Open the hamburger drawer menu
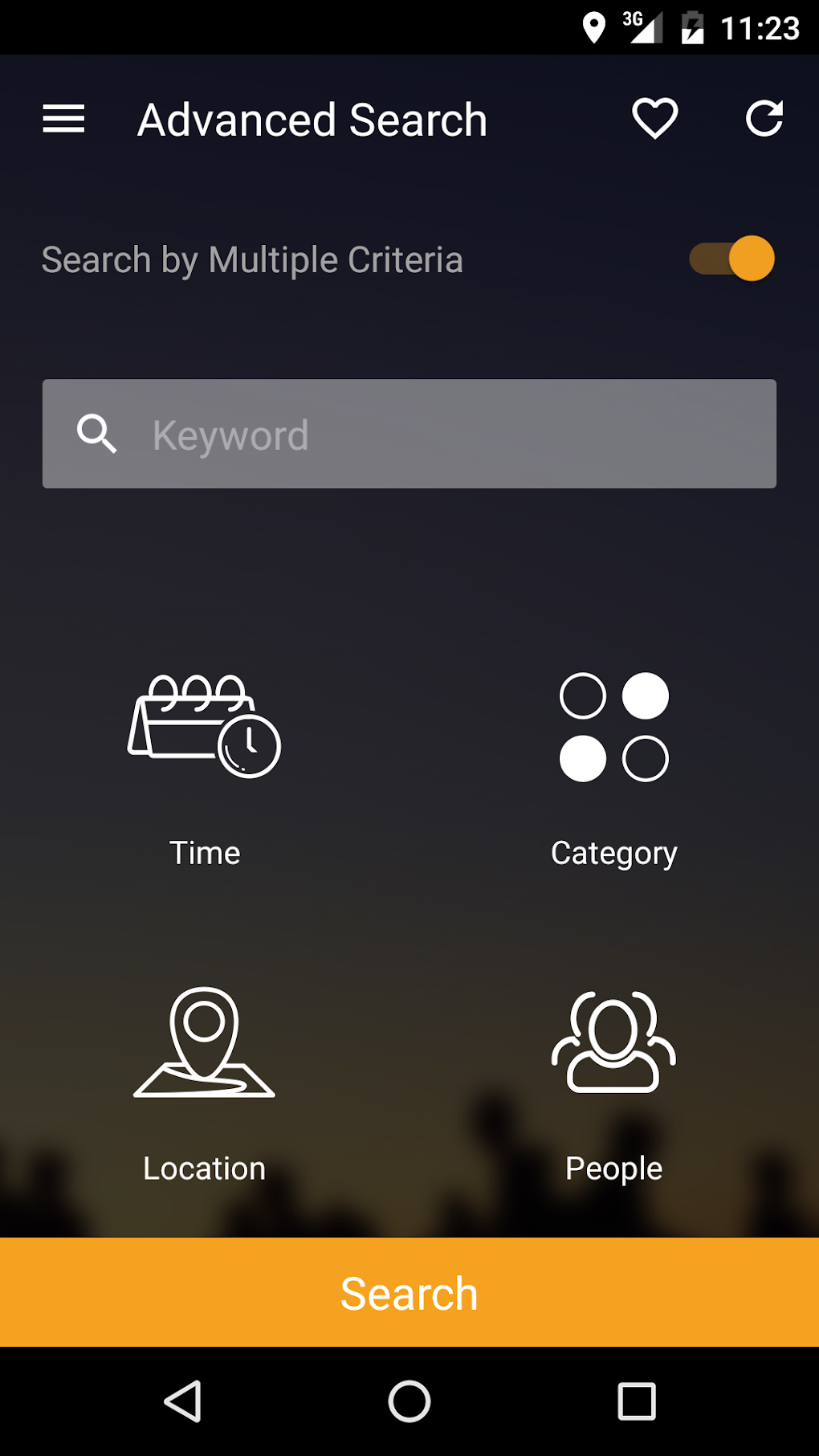 (63, 119)
